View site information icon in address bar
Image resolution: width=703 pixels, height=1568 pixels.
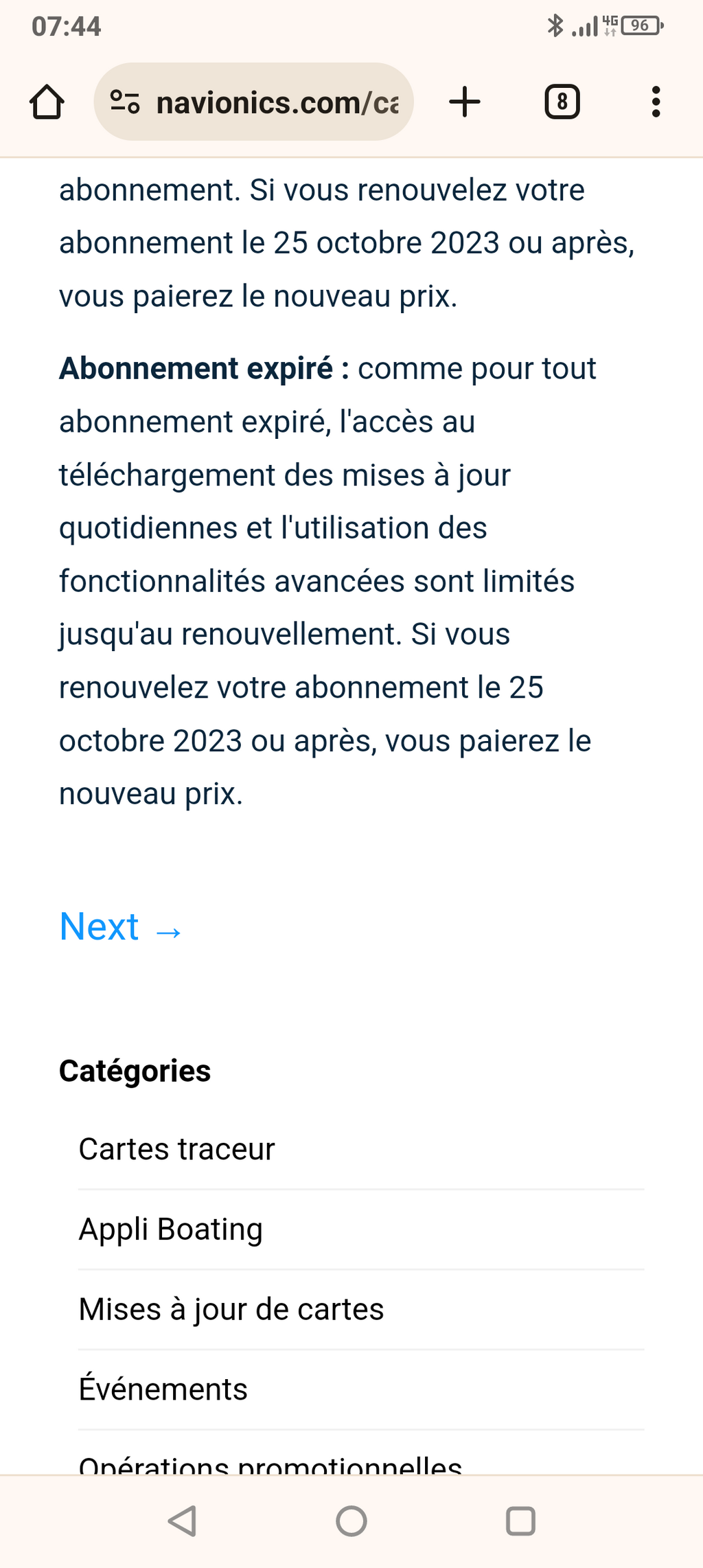pos(125,102)
